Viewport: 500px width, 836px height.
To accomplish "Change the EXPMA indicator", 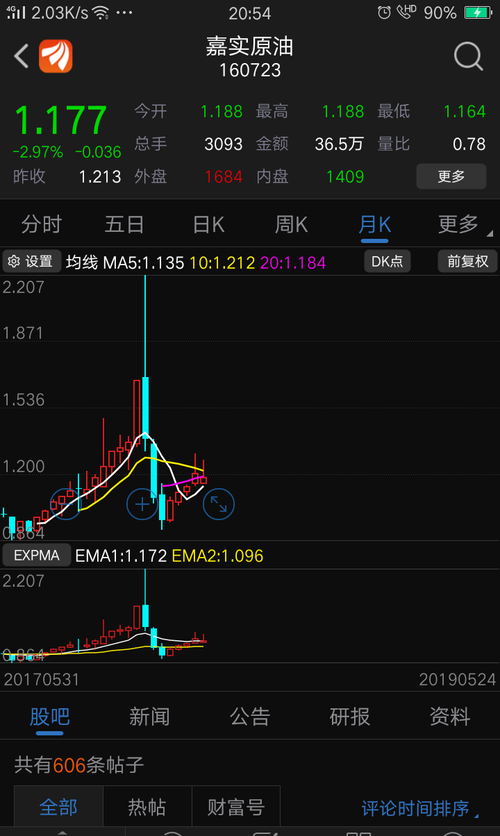I will pos(36,556).
